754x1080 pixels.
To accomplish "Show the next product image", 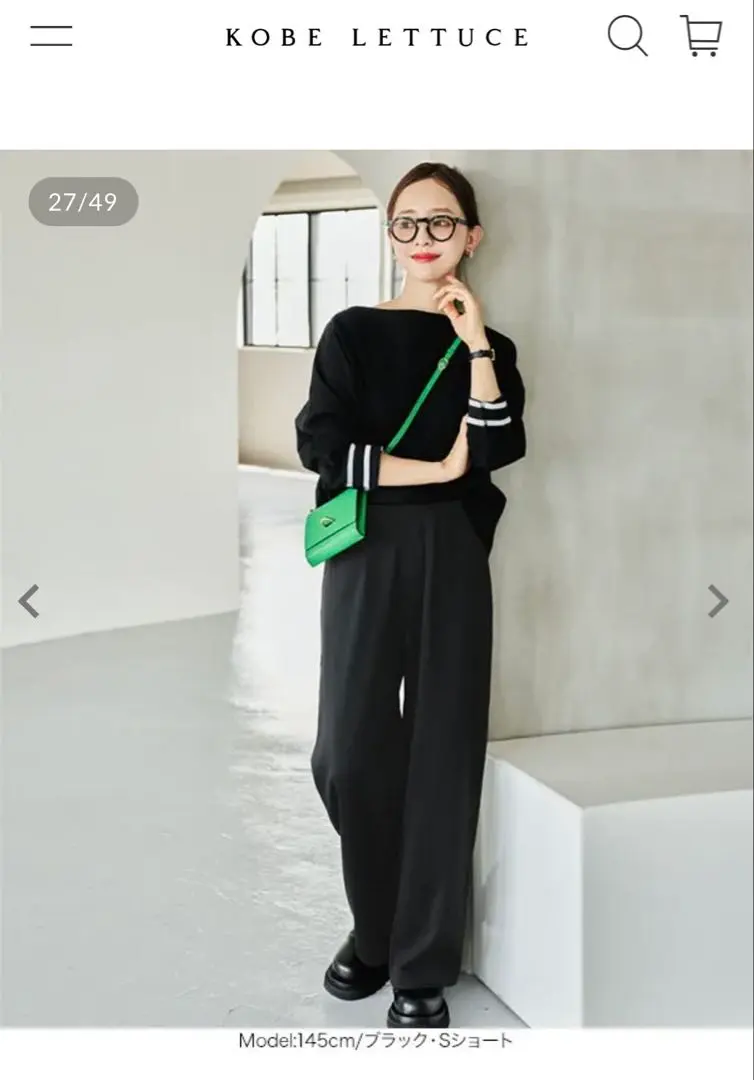I will tap(717, 601).
